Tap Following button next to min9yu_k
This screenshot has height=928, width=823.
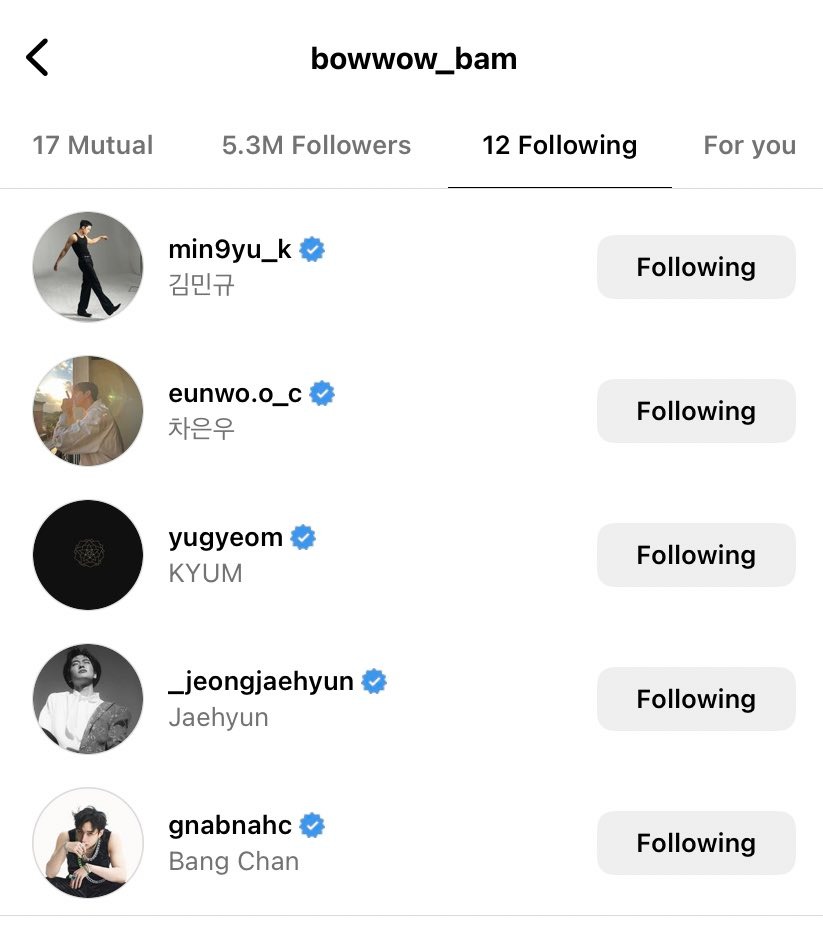(696, 267)
